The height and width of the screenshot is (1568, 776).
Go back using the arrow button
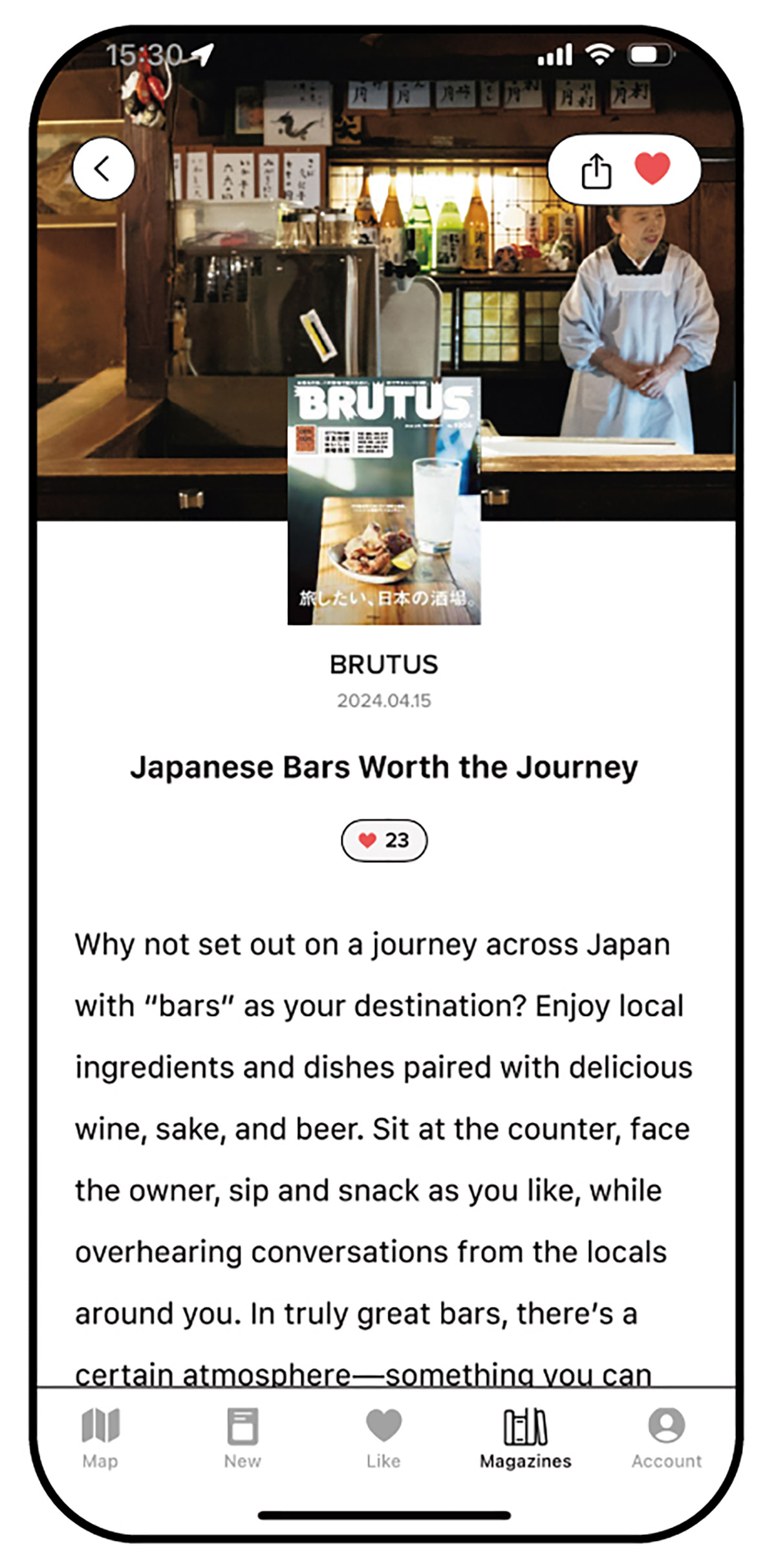[x=103, y=169]
